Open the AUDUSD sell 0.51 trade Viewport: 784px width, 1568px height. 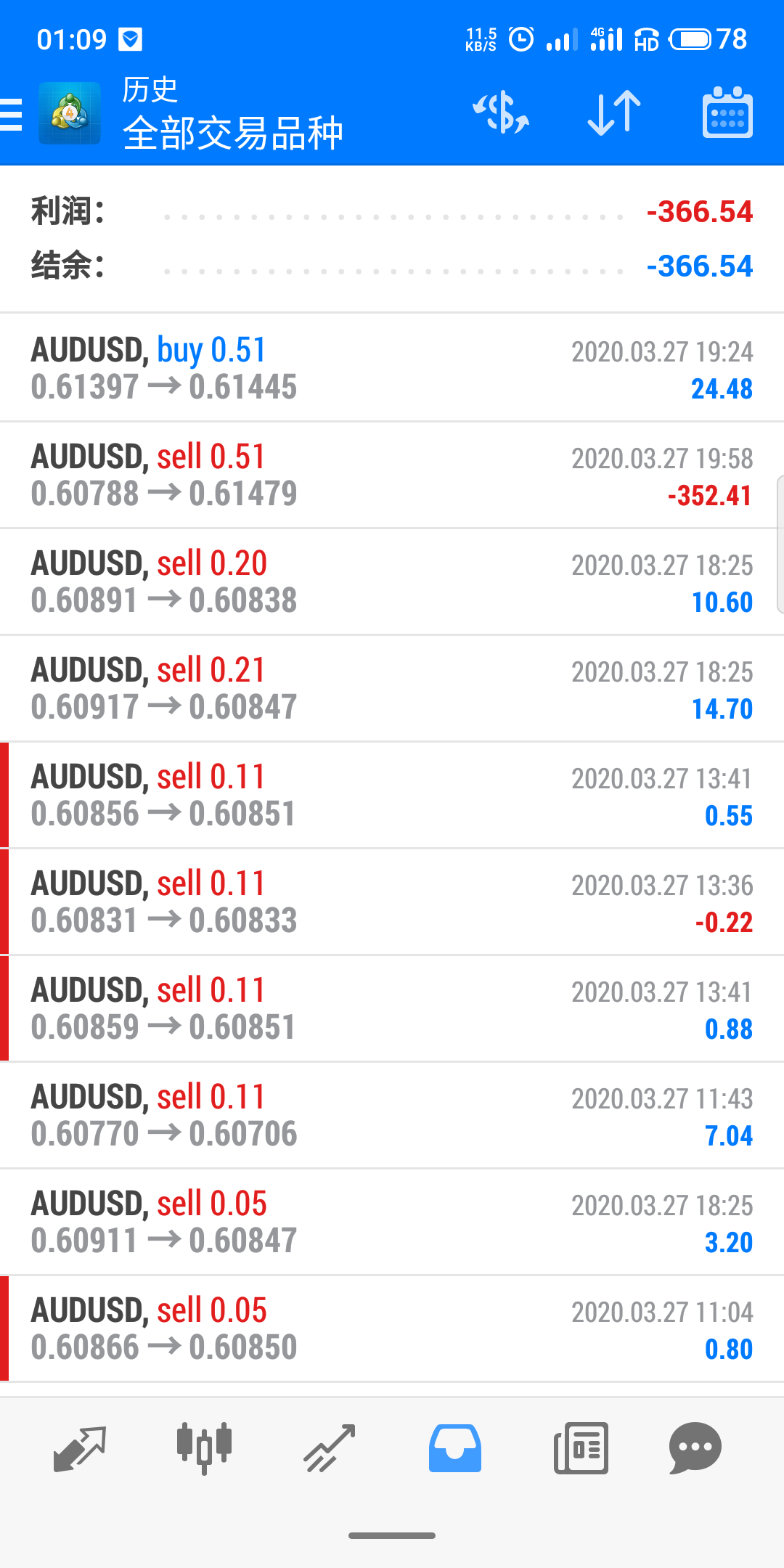point(392,475)
